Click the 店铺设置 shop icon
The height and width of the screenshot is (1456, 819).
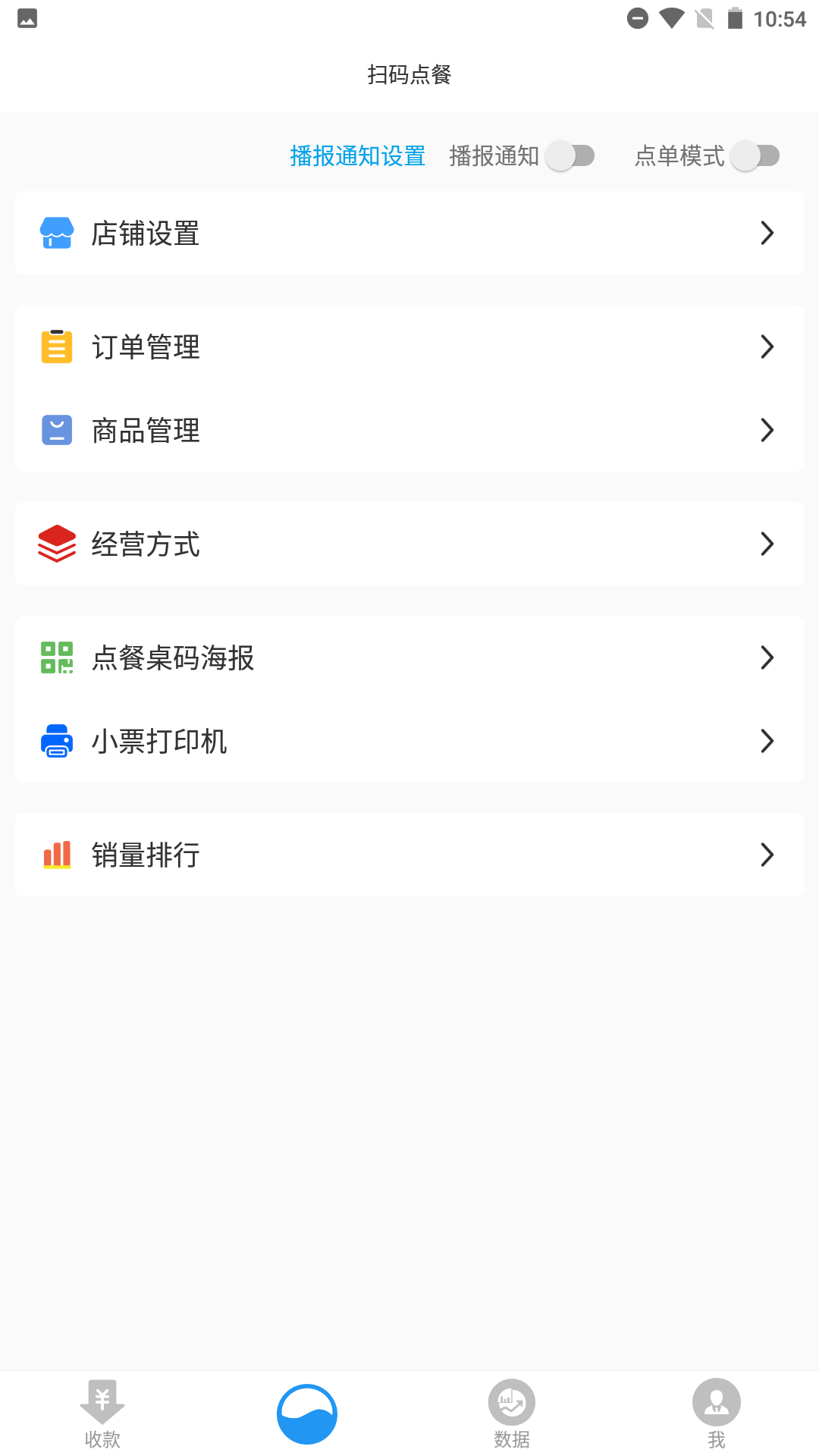click(x=57, y=233)
